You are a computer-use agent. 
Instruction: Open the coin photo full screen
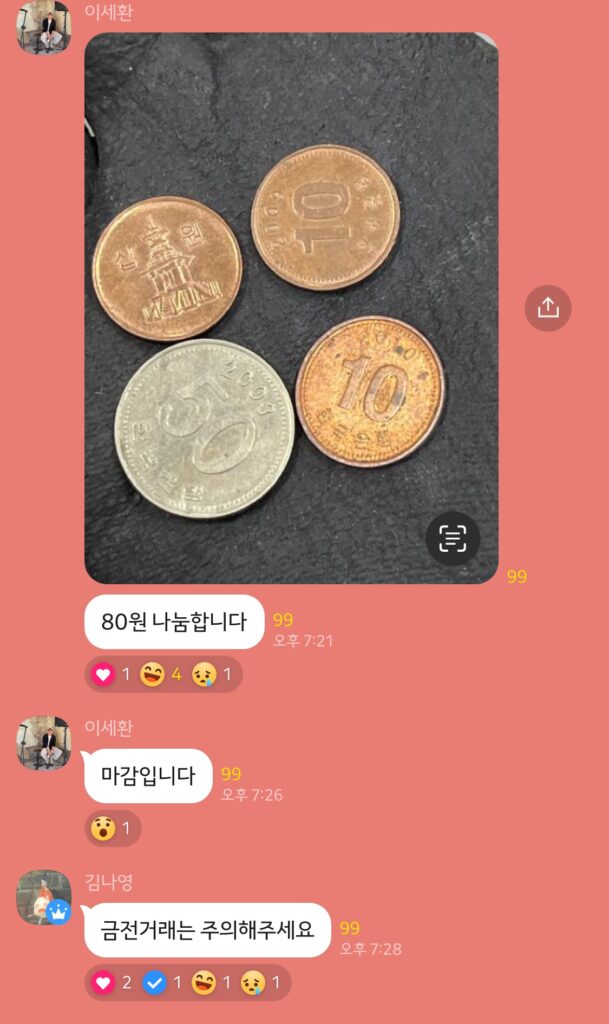click(x=290, y=300)
